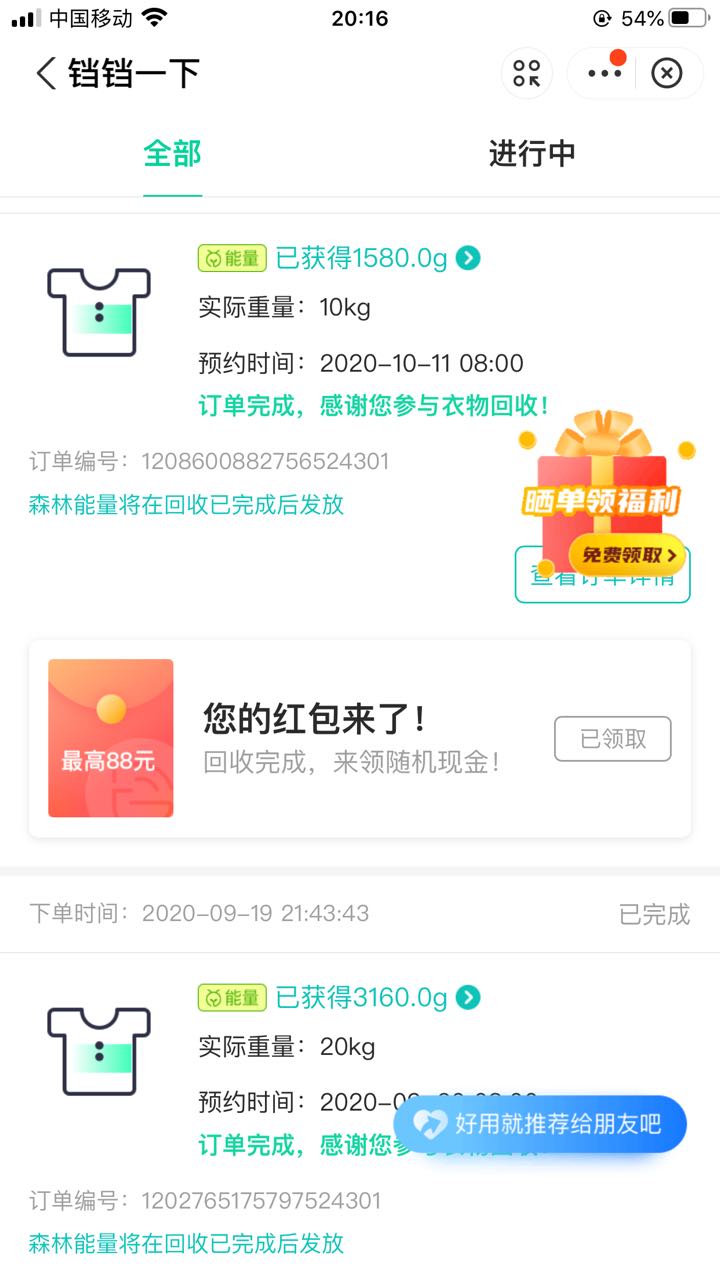Go back from 铛铛一下 page
Viewport: 720px width, 1280px height.
(46, 73)
